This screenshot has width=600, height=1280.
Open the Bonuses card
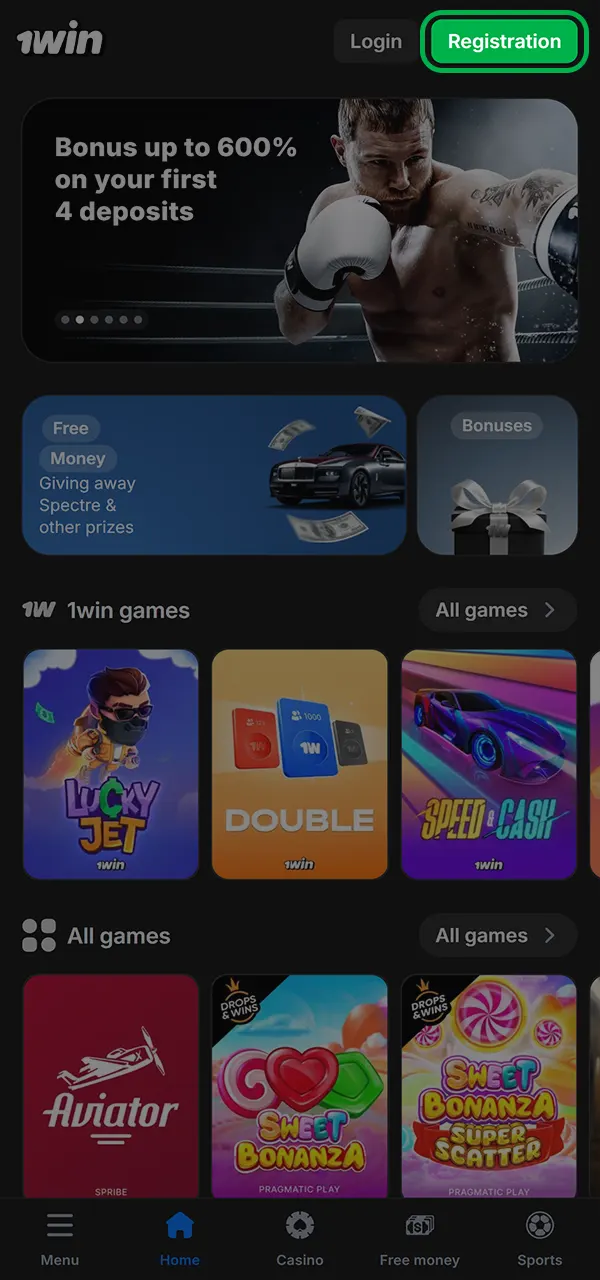click(x=497, y=475)
